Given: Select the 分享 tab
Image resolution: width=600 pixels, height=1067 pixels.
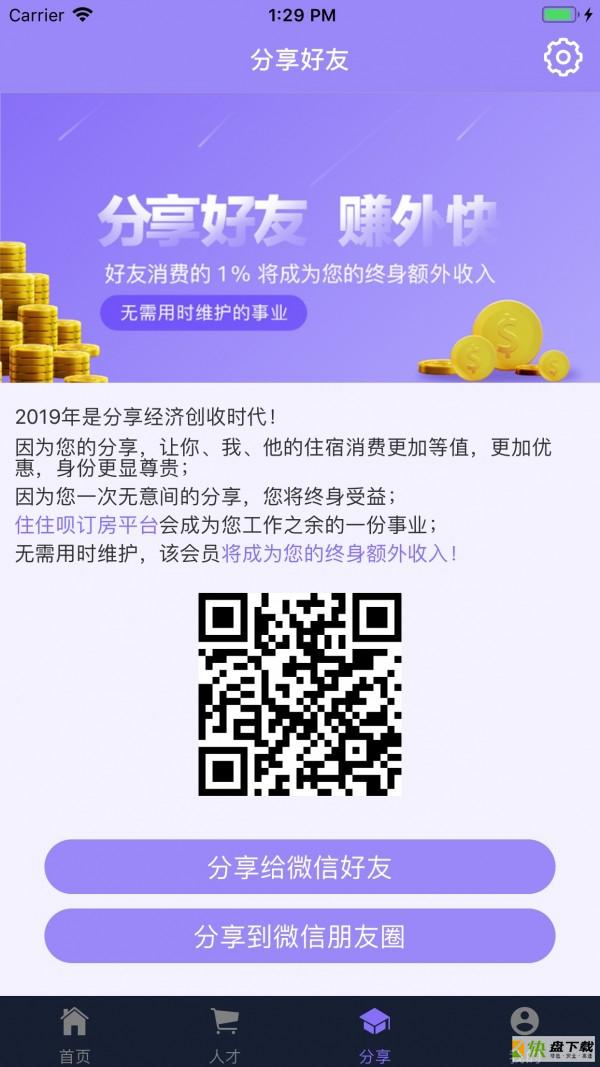Looking at the screenshot, I should tap(375, 1033).
